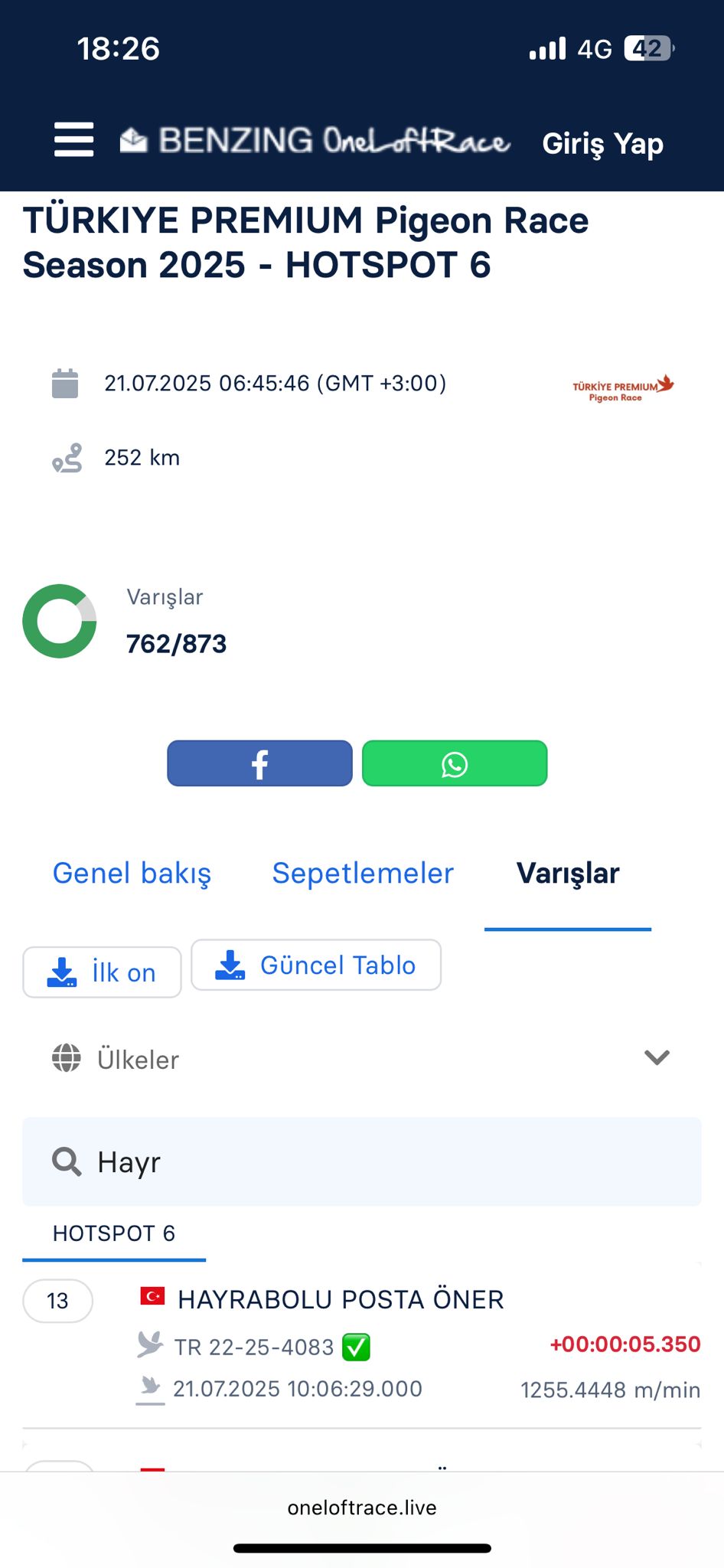Switch to the Genel bakış tab
The width and height of the screenshot is (724, 1568).
(x=132, y=874)
